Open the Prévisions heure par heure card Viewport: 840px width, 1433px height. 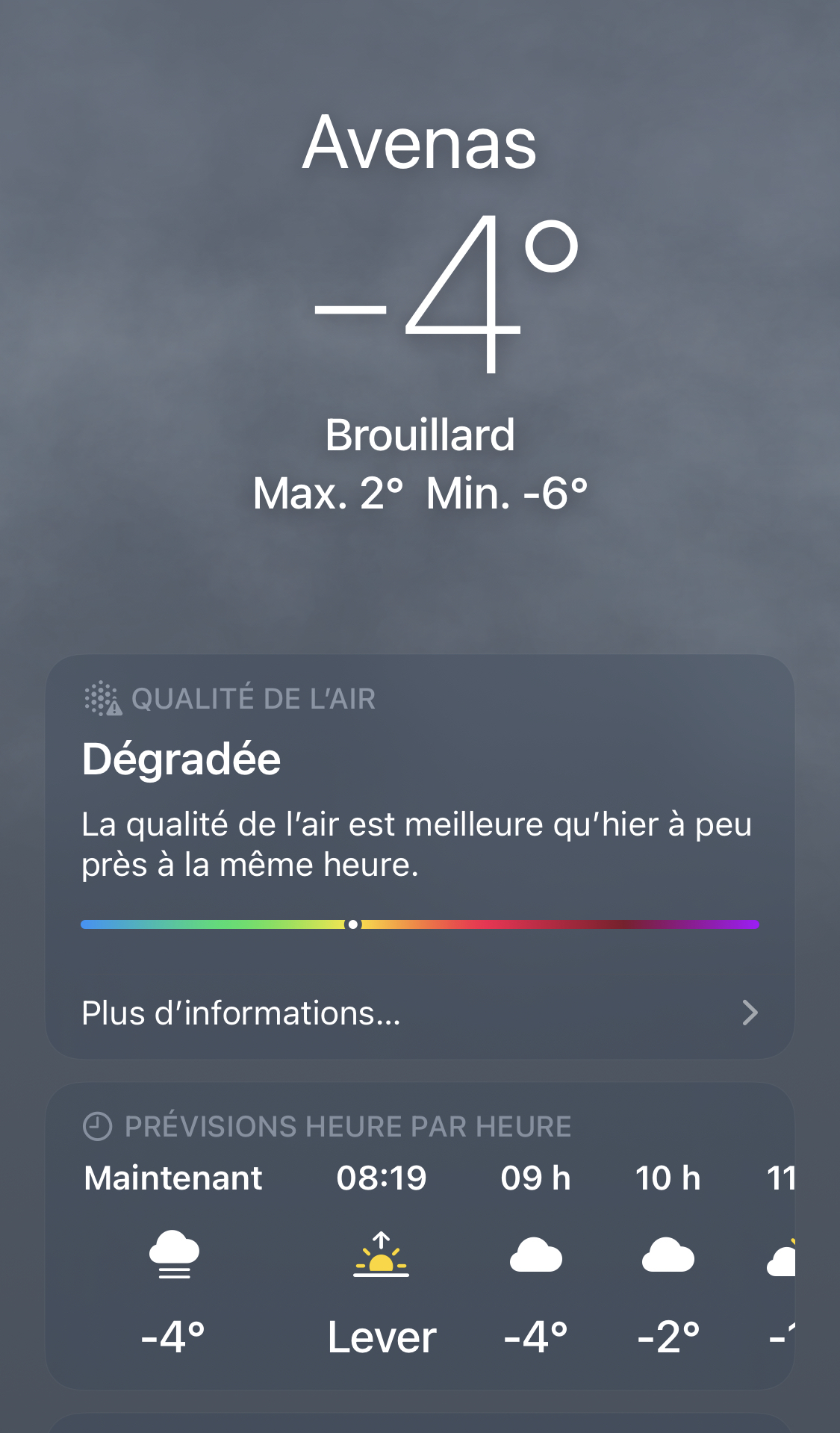[420, 1236]
